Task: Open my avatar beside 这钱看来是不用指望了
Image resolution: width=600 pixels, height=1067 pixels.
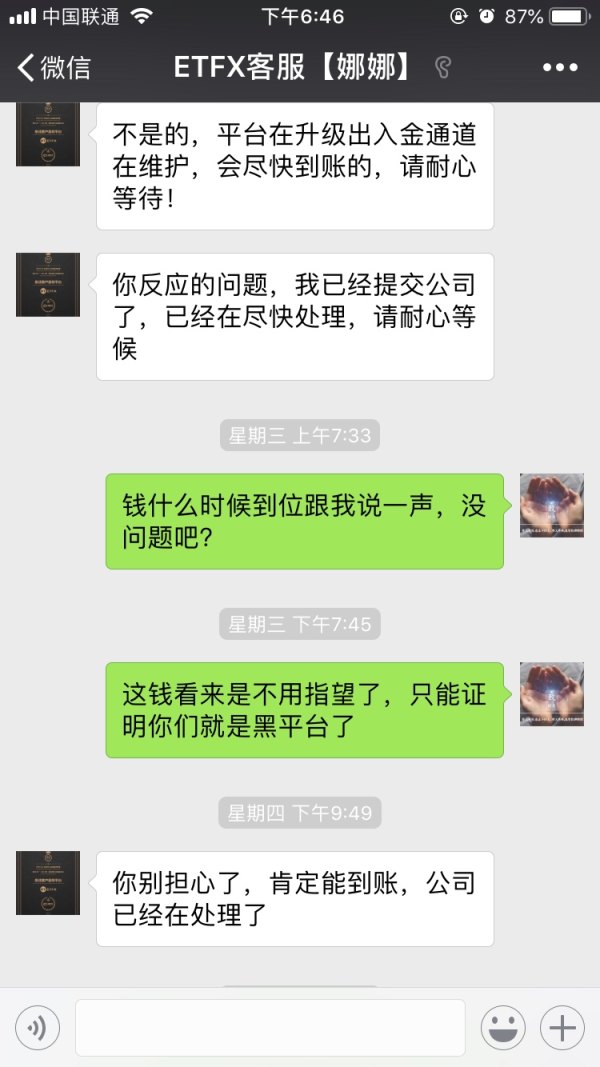Action: [x=552, y=694]
